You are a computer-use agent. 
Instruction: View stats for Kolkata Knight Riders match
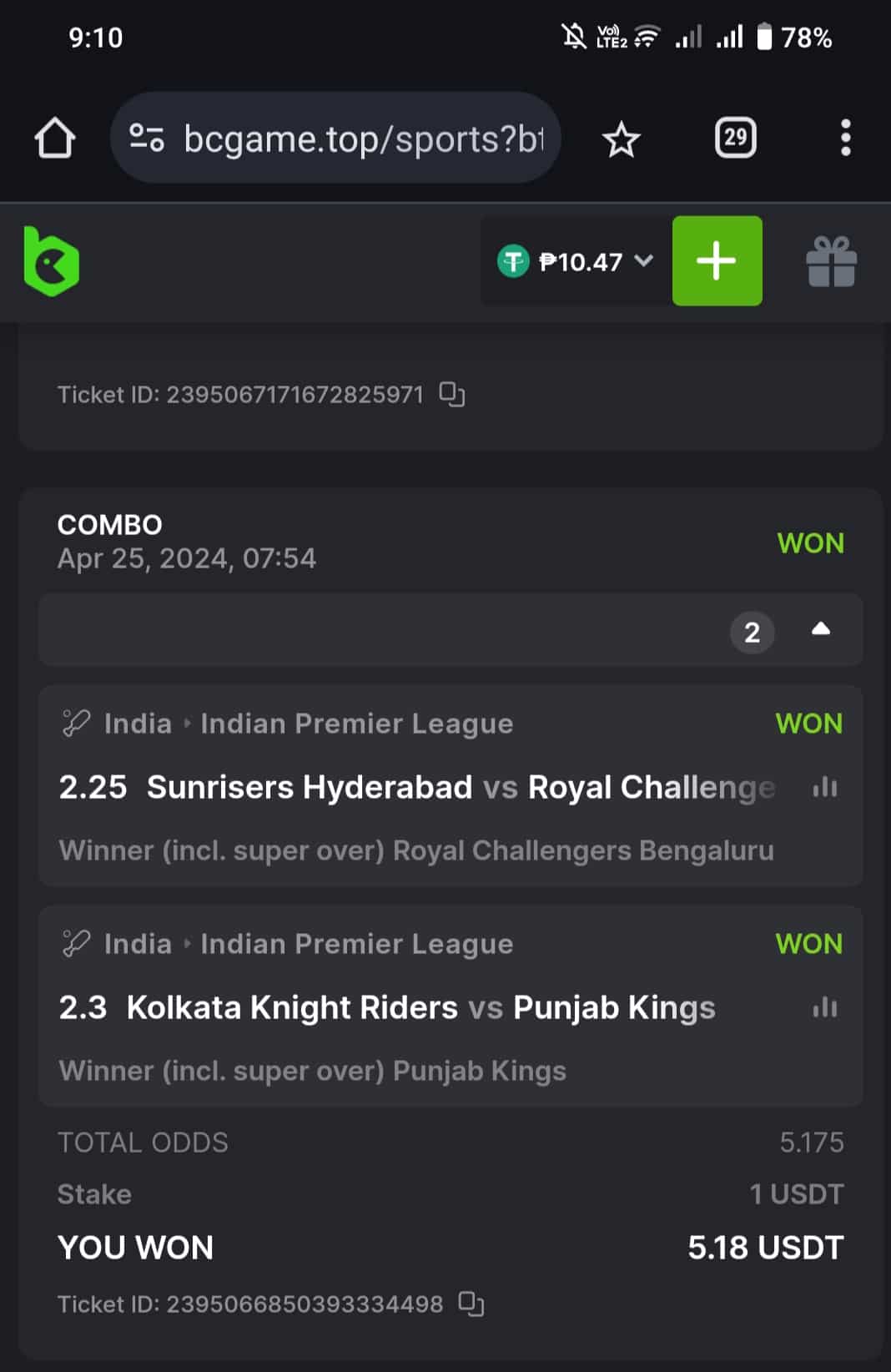[x=824, y=1007]
